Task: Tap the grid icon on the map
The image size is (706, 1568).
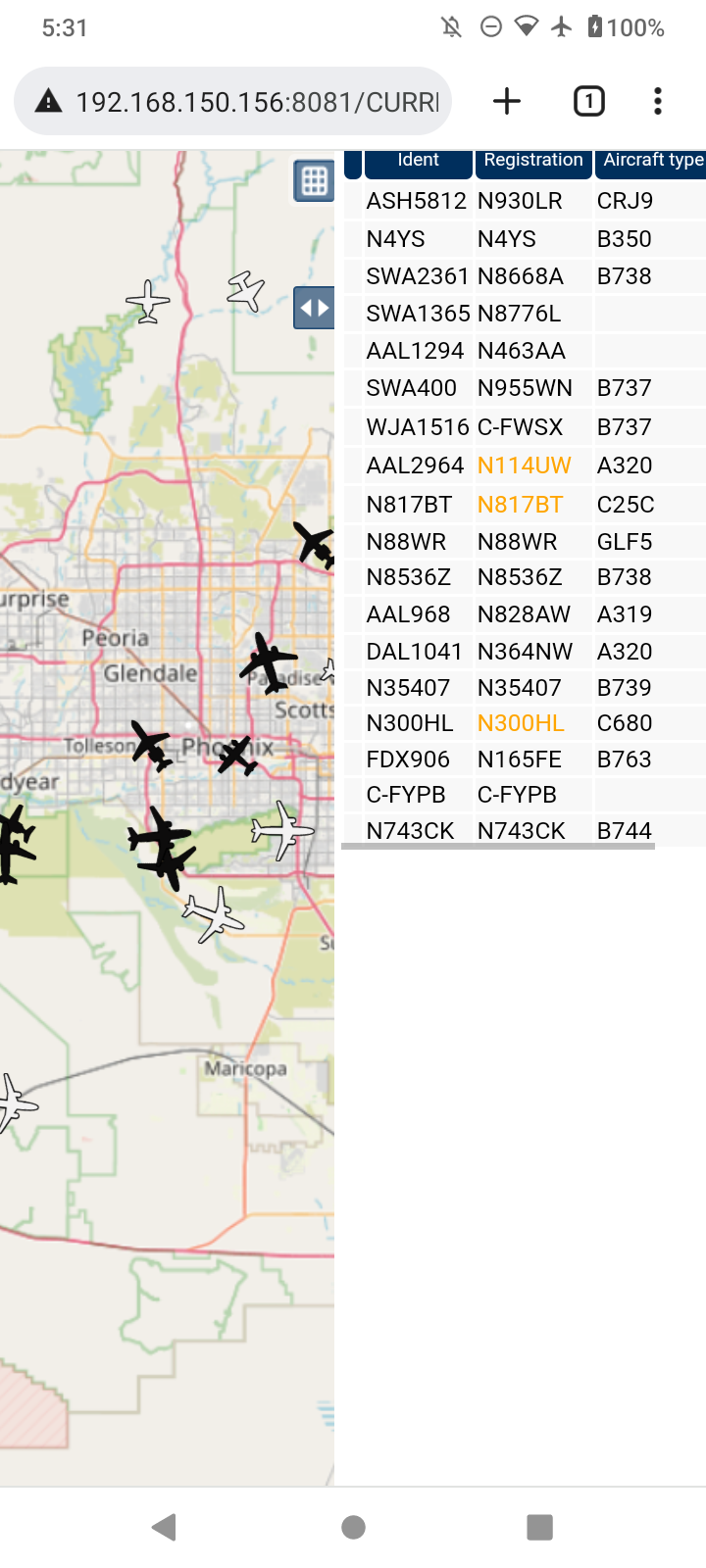Action: click(x=314, y=181)
